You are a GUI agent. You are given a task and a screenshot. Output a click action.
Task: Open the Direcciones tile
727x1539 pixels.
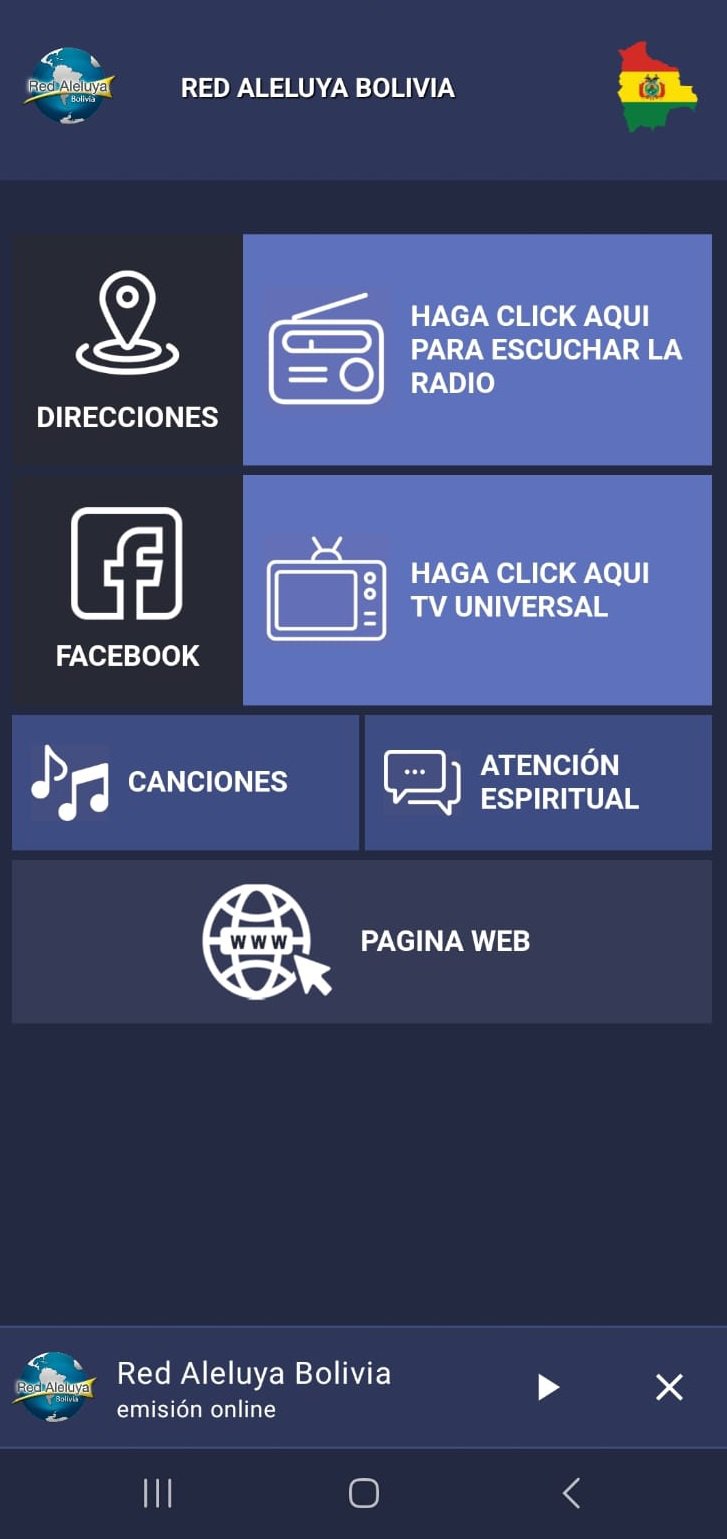click(127, 350)
